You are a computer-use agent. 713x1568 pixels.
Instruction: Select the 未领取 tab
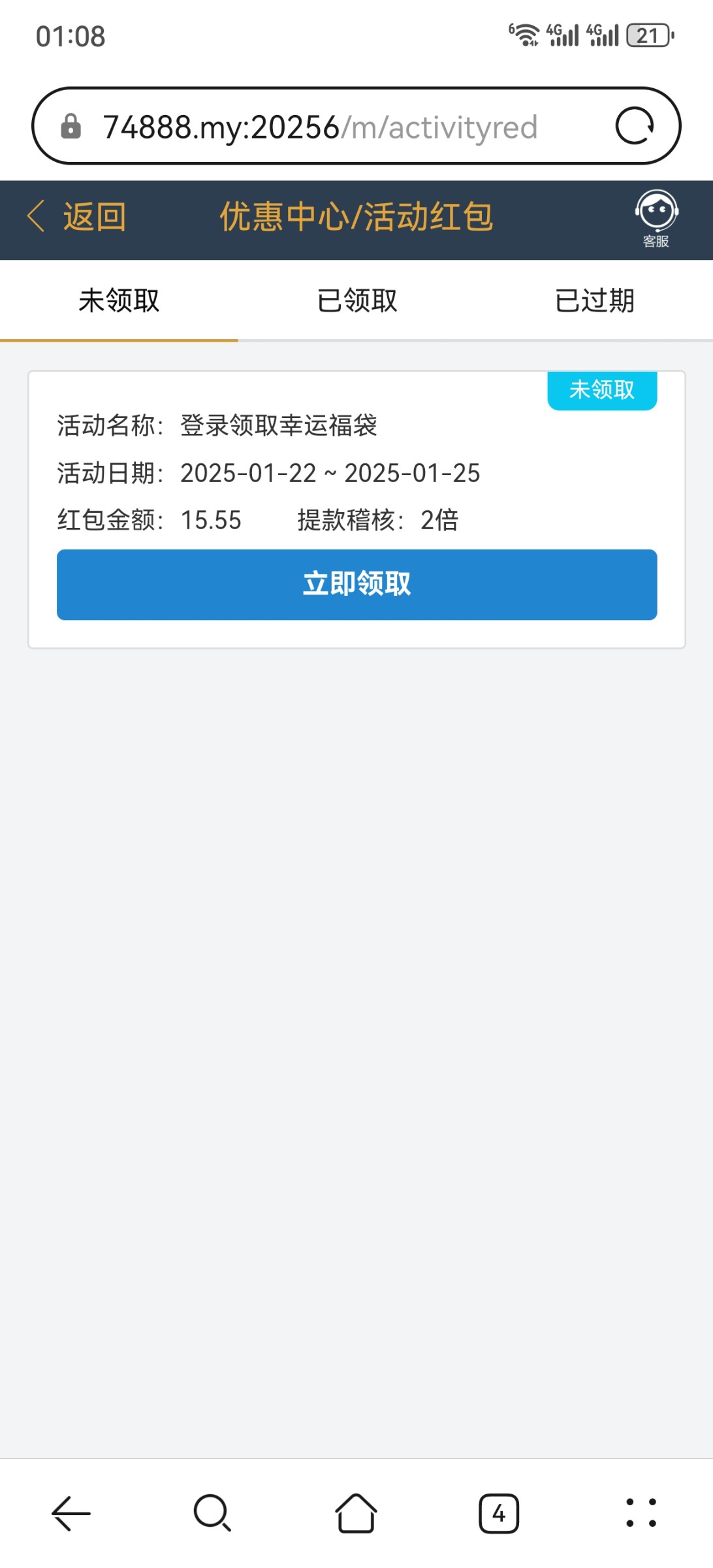tap(119, 301)
